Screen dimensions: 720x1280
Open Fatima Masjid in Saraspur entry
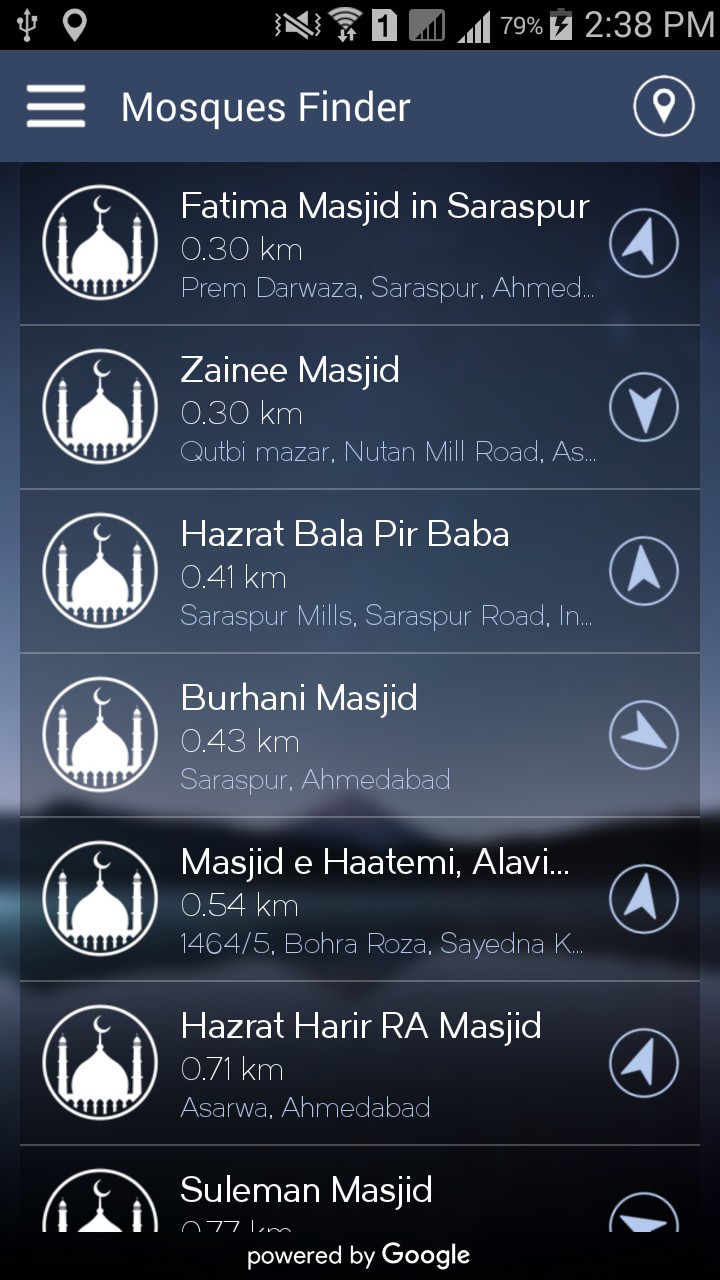385,244
